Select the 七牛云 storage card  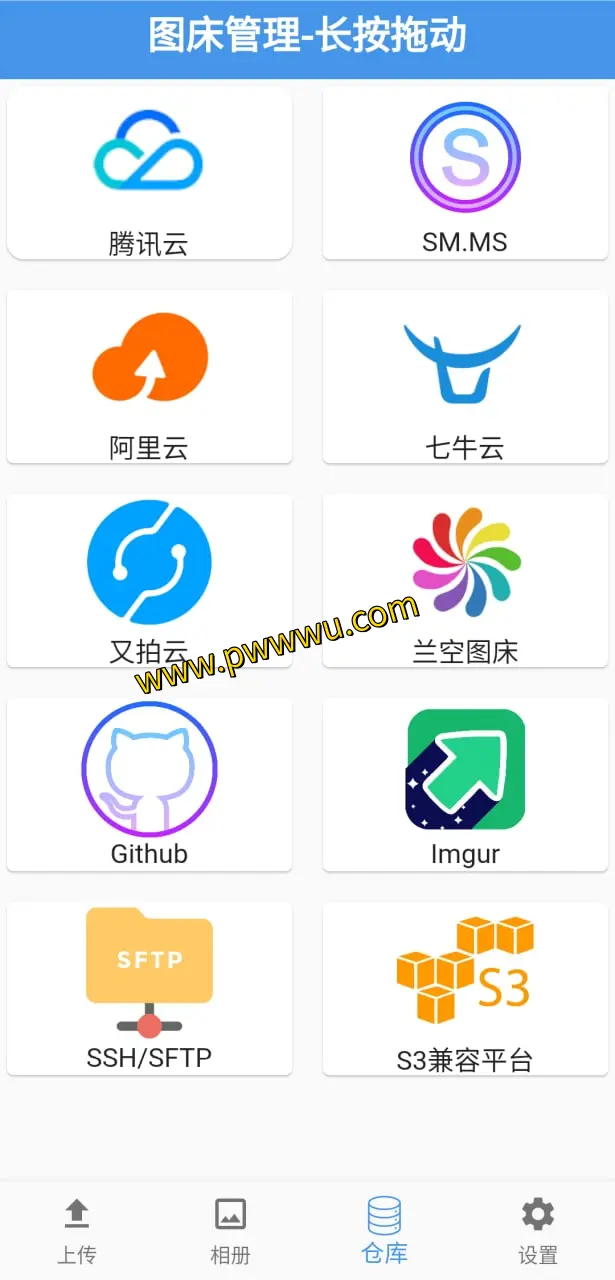click(465, 377)
